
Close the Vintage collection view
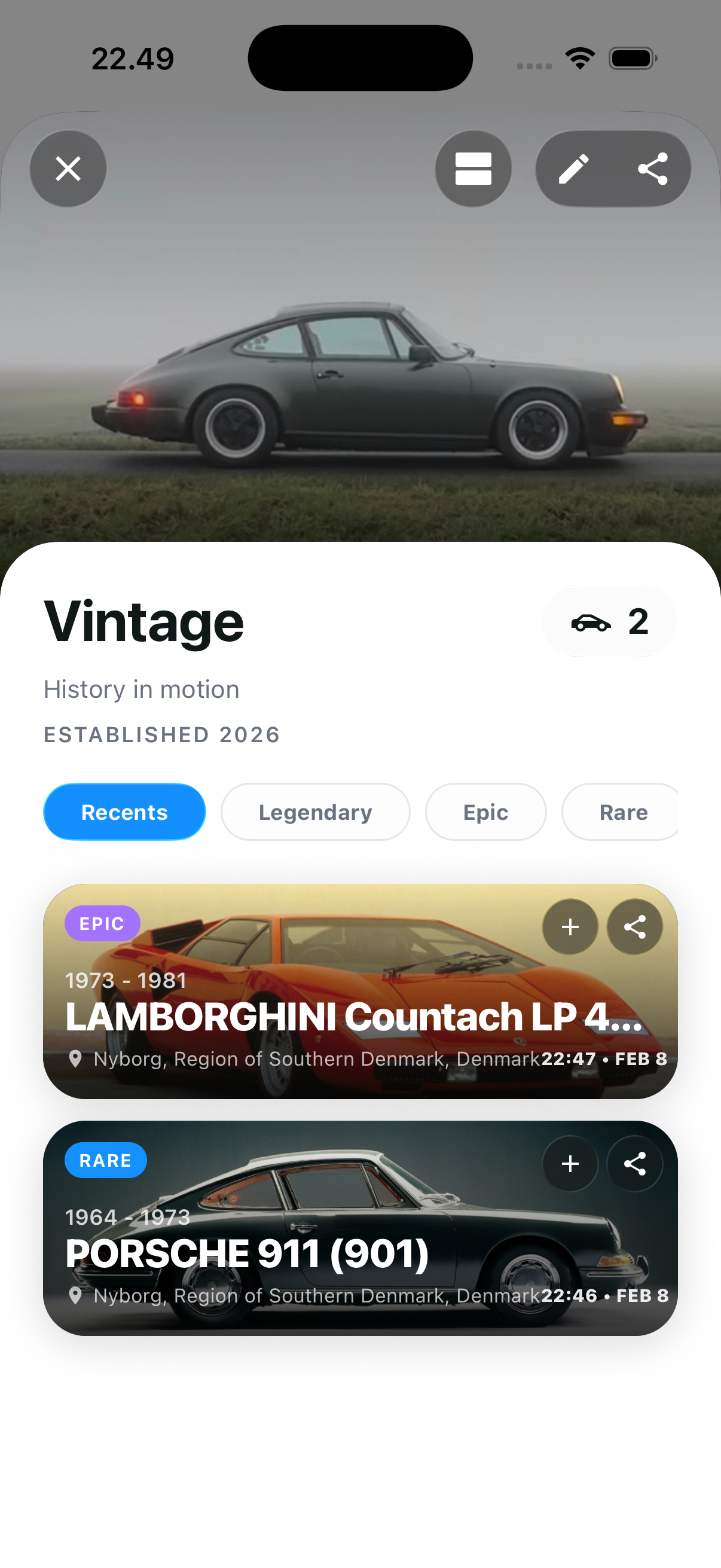click(68, 169)
